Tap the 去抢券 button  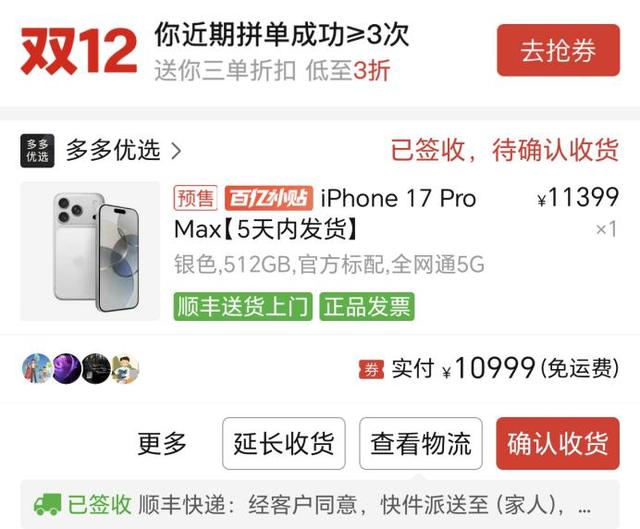coord(558,49)
